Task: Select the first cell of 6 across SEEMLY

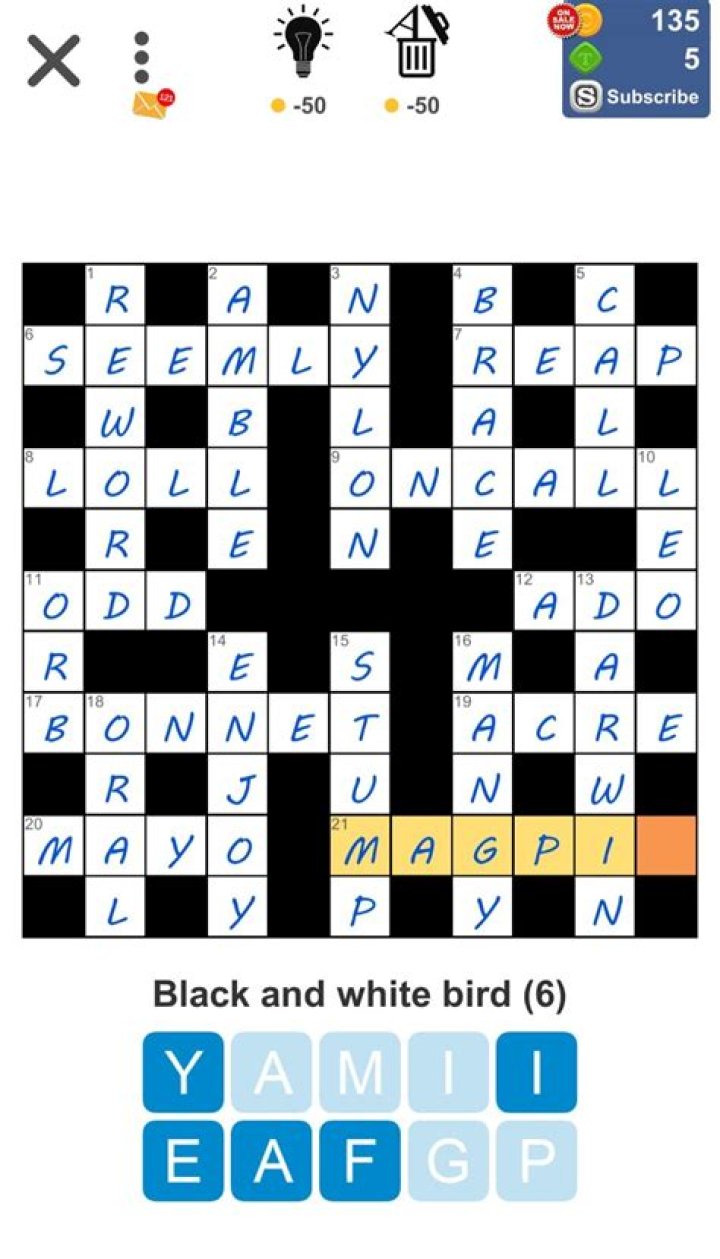Action: [54, 357]
